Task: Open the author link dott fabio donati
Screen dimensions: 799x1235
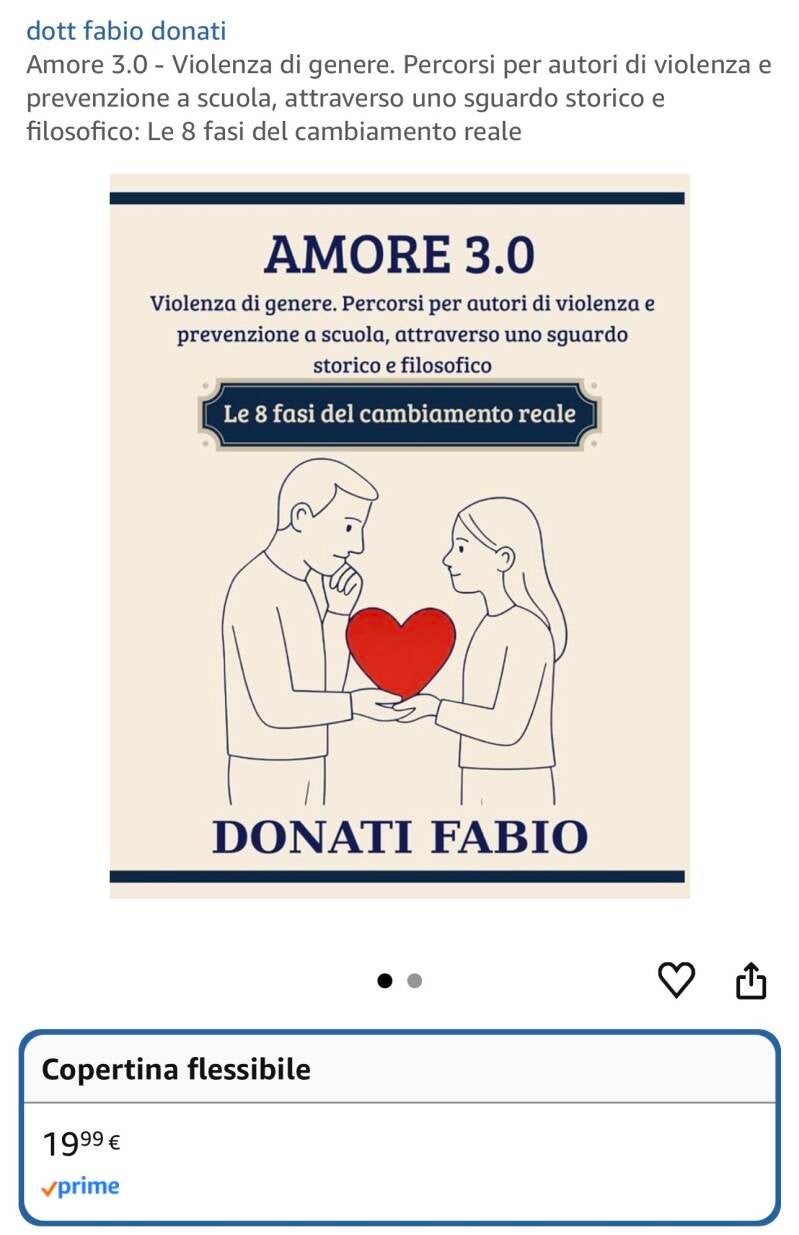Action: (126, 31)
